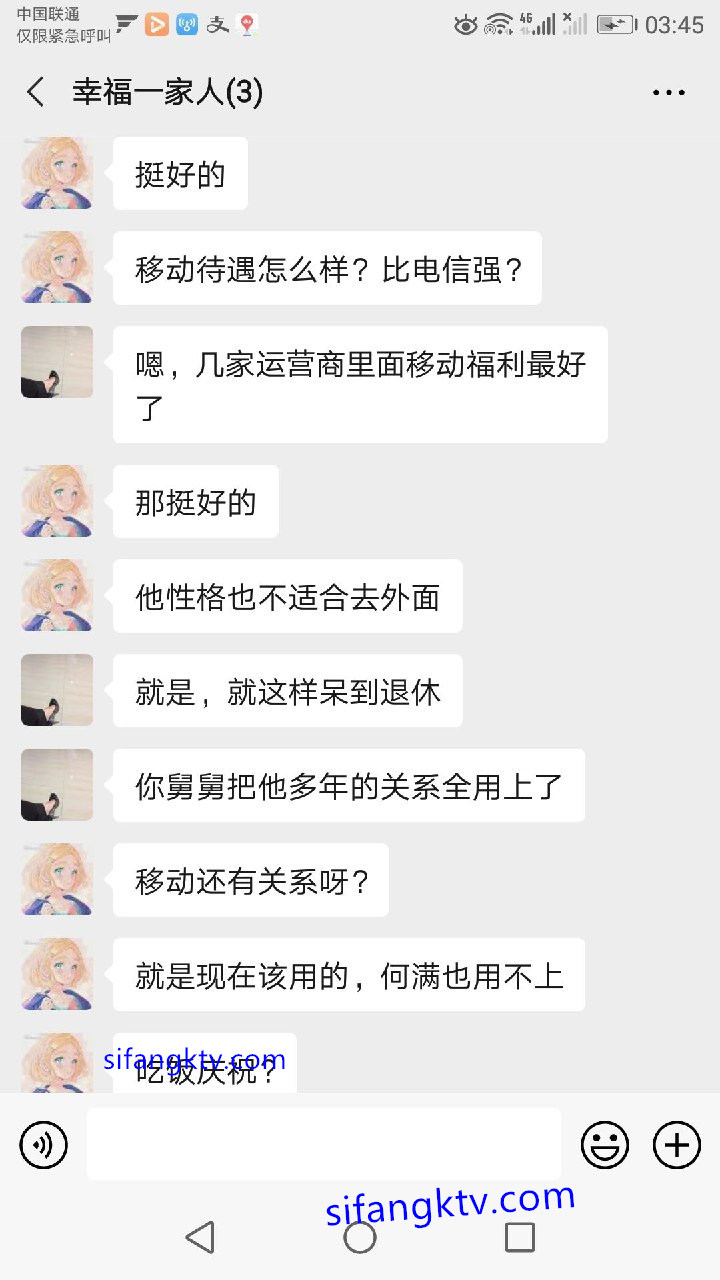Focus the message text field
The width and height of the screenshot is (720, 1280).
click(x=323, y=1144)
